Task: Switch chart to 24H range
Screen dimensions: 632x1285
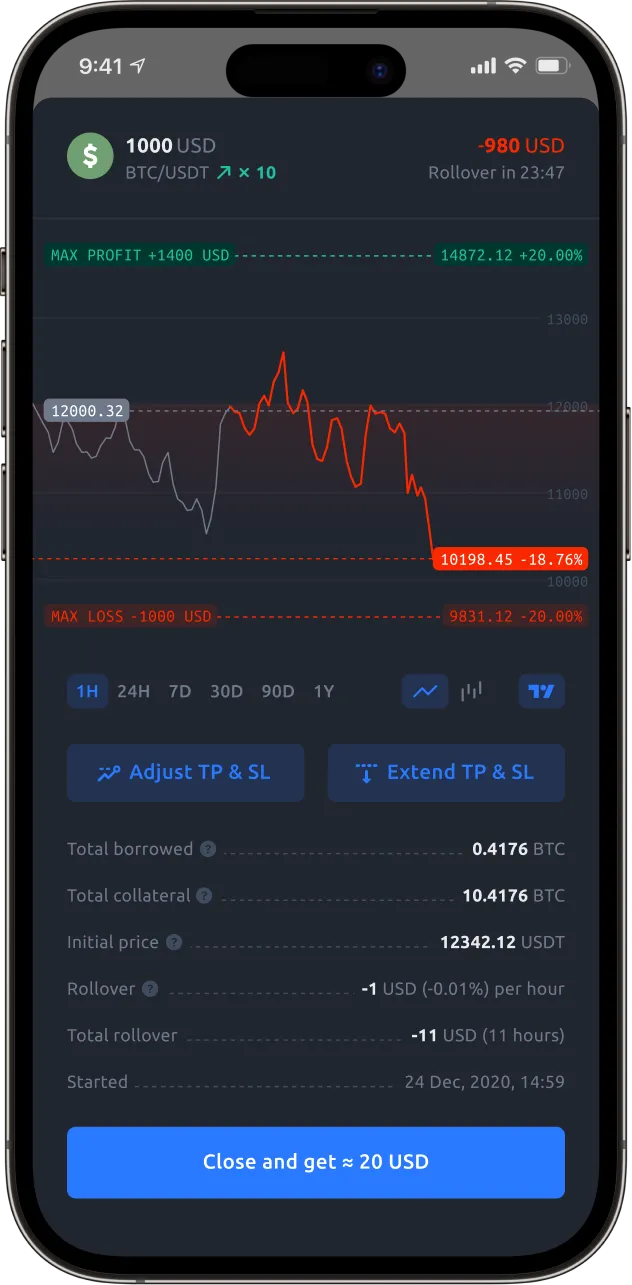Action: click(133, 691)
